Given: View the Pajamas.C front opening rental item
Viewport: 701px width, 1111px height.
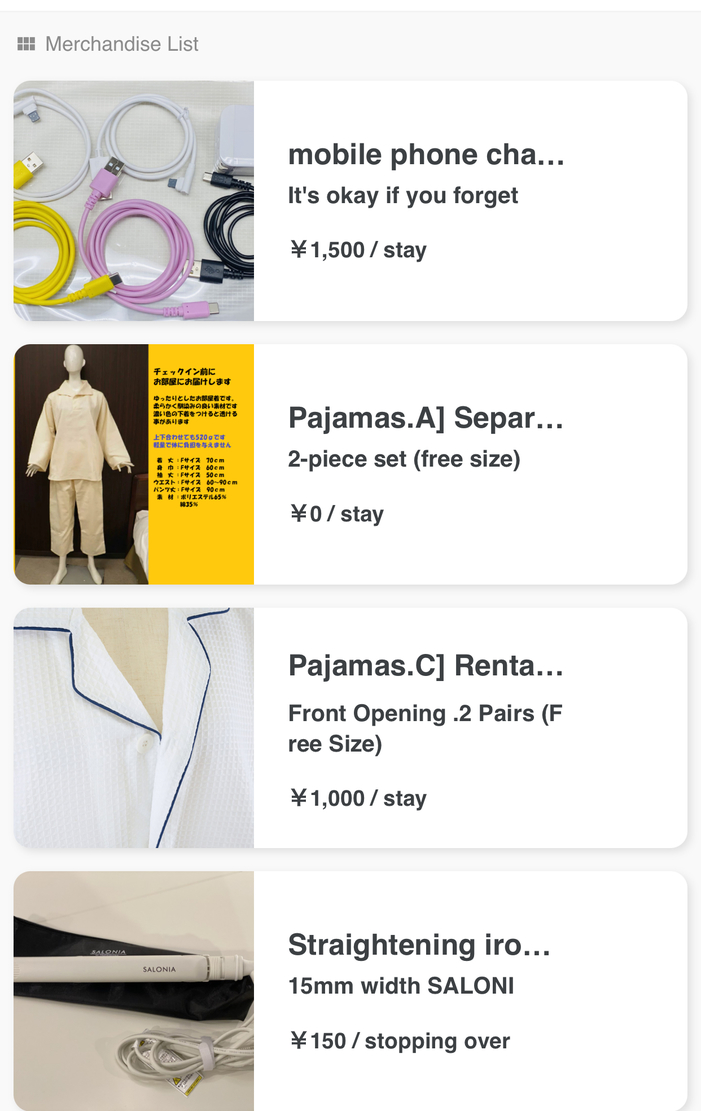Looking at the screenshot, I should pos(350,728).
